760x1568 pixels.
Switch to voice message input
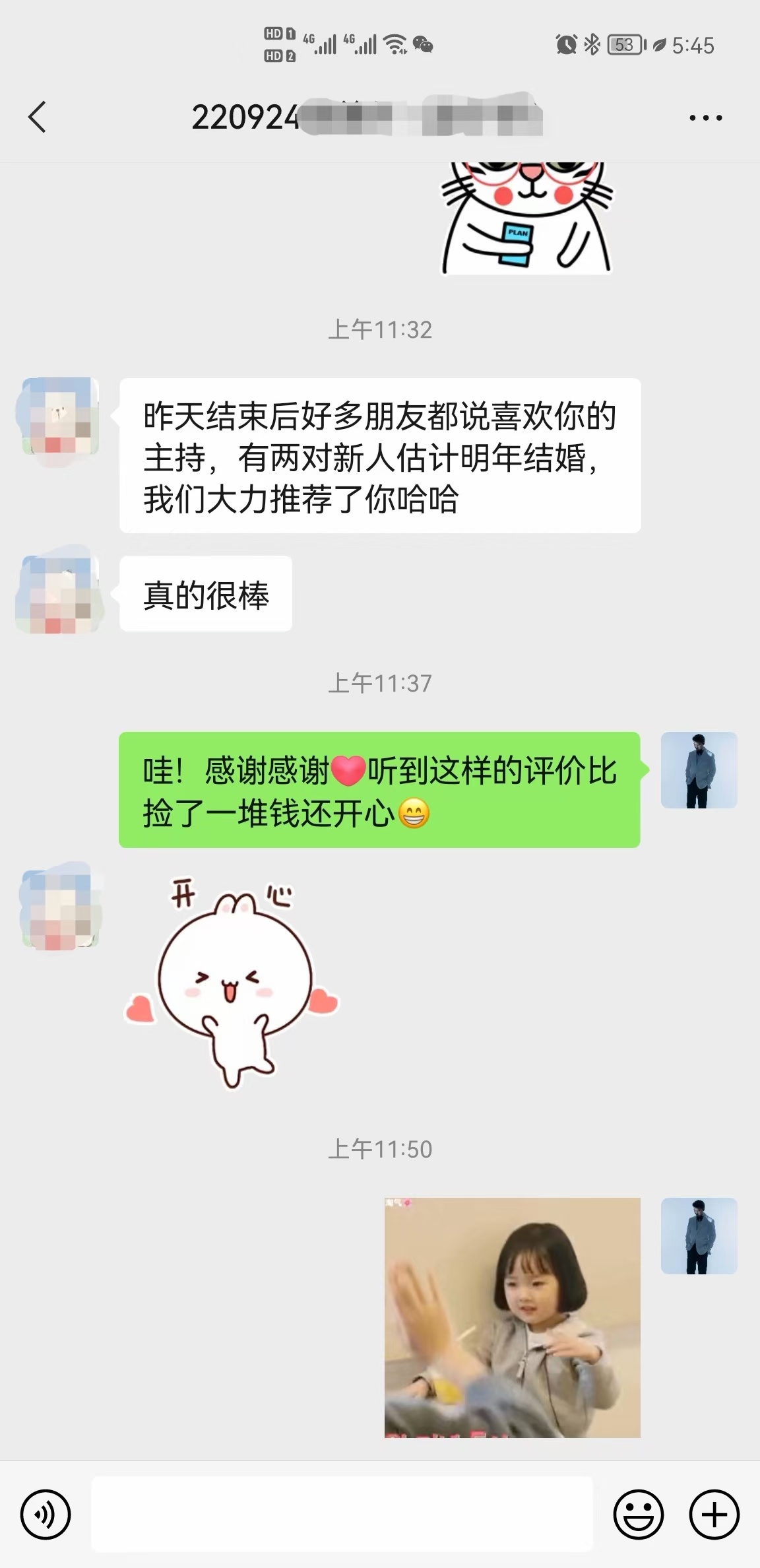(x=46, y=1514)
